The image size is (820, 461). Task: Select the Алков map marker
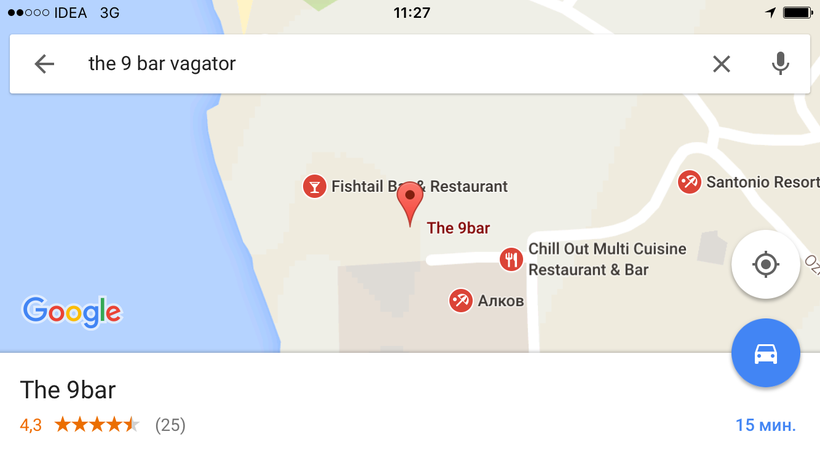(x=460, y=300)
